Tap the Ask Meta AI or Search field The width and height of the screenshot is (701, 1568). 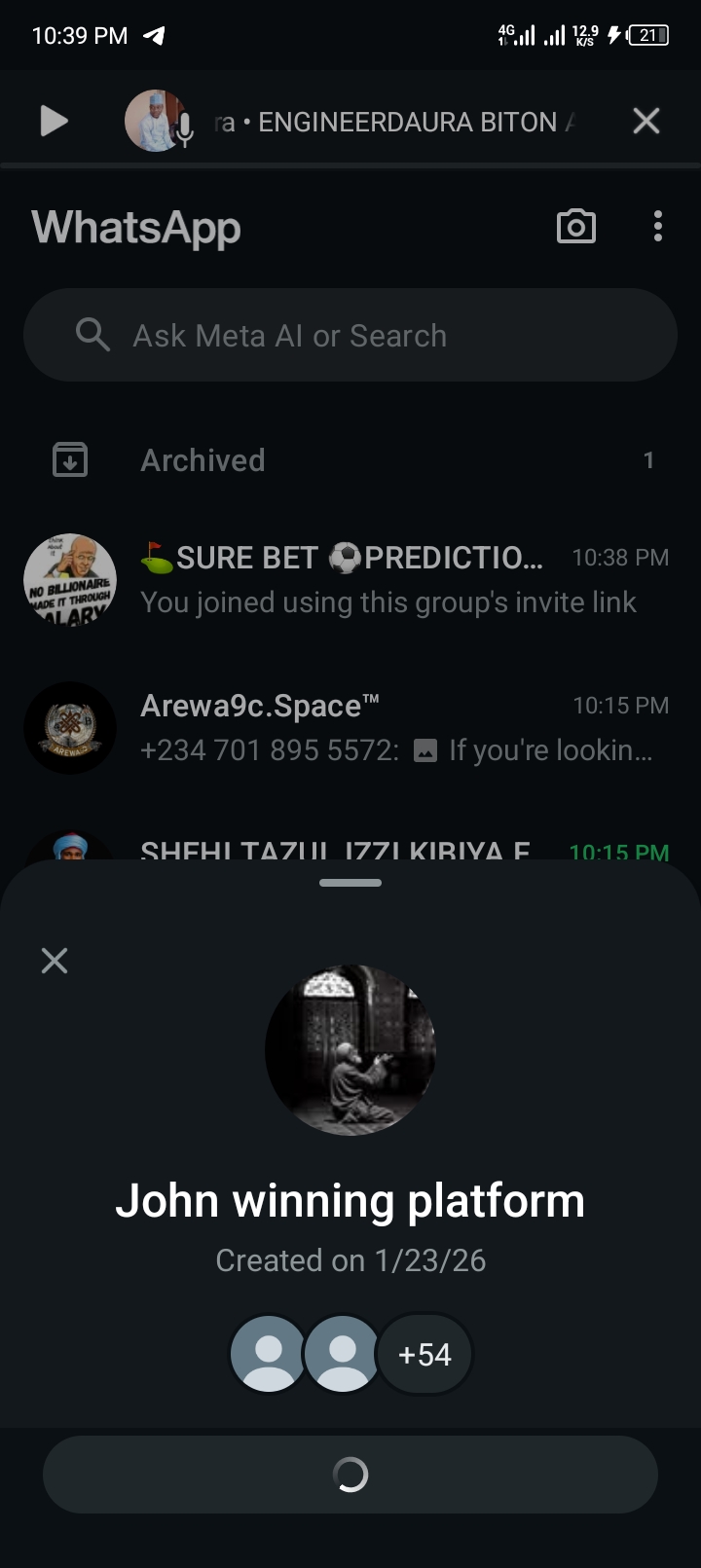350,336
